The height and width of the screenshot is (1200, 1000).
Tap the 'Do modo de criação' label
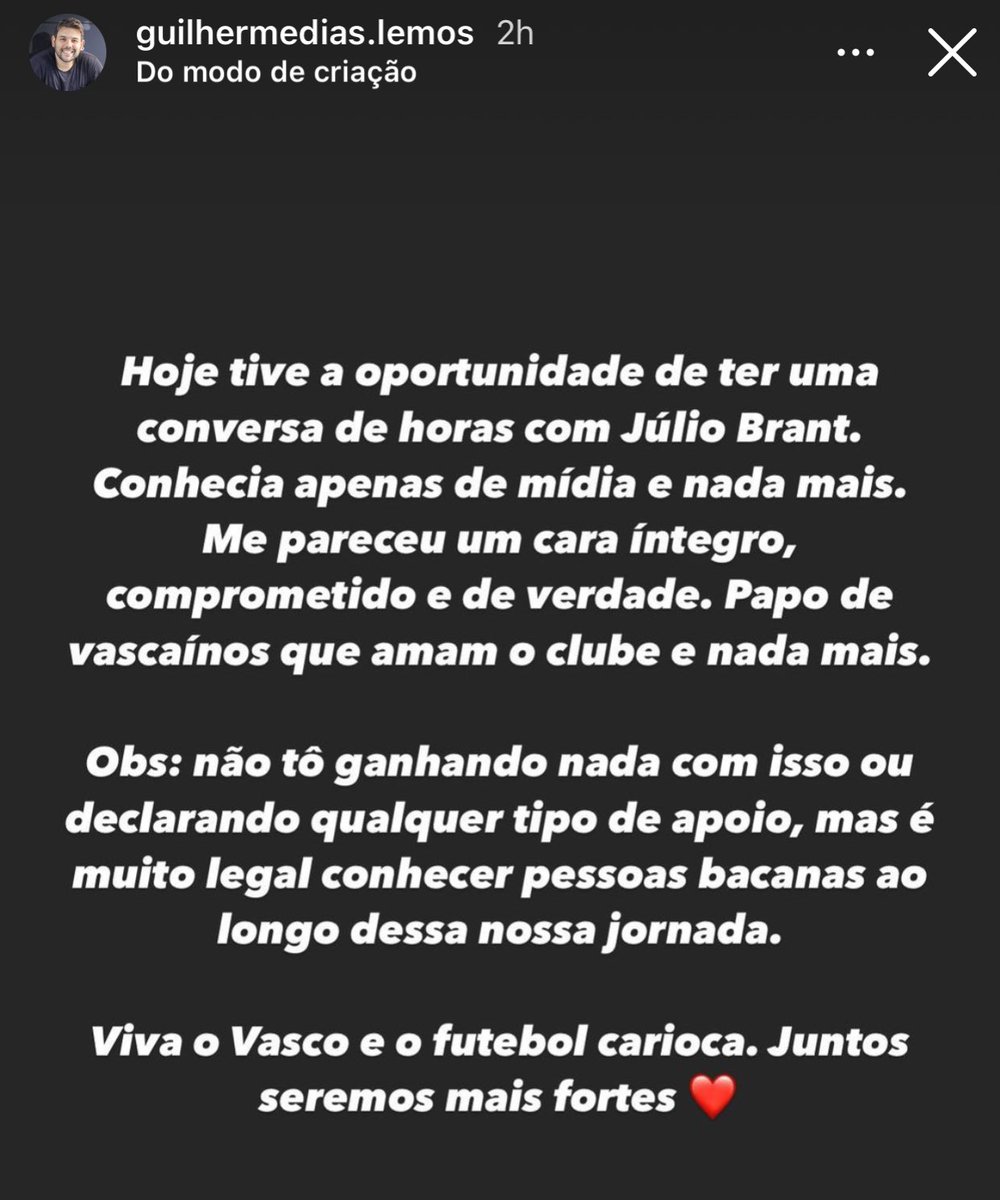275,72
